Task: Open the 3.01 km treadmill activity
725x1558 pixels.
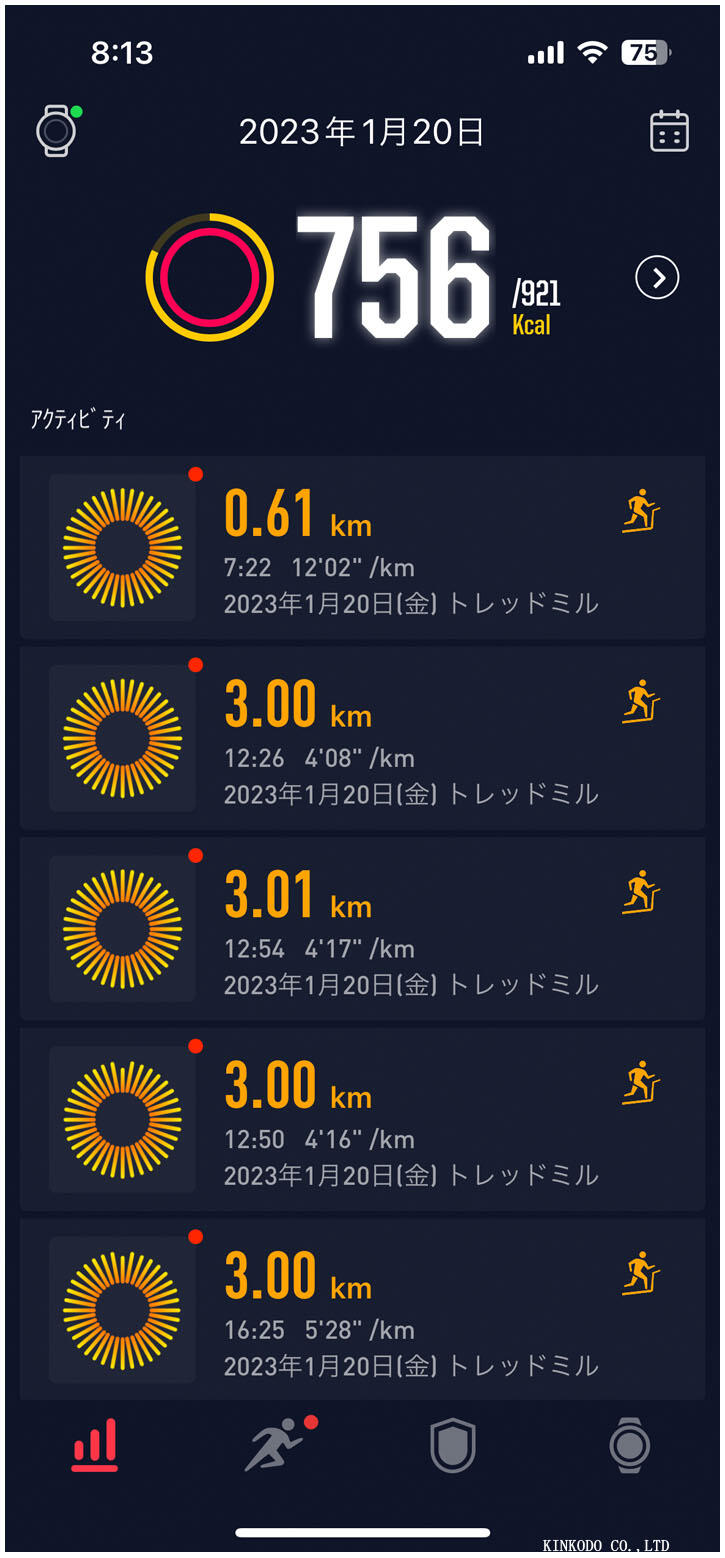Action: [362, 928]
